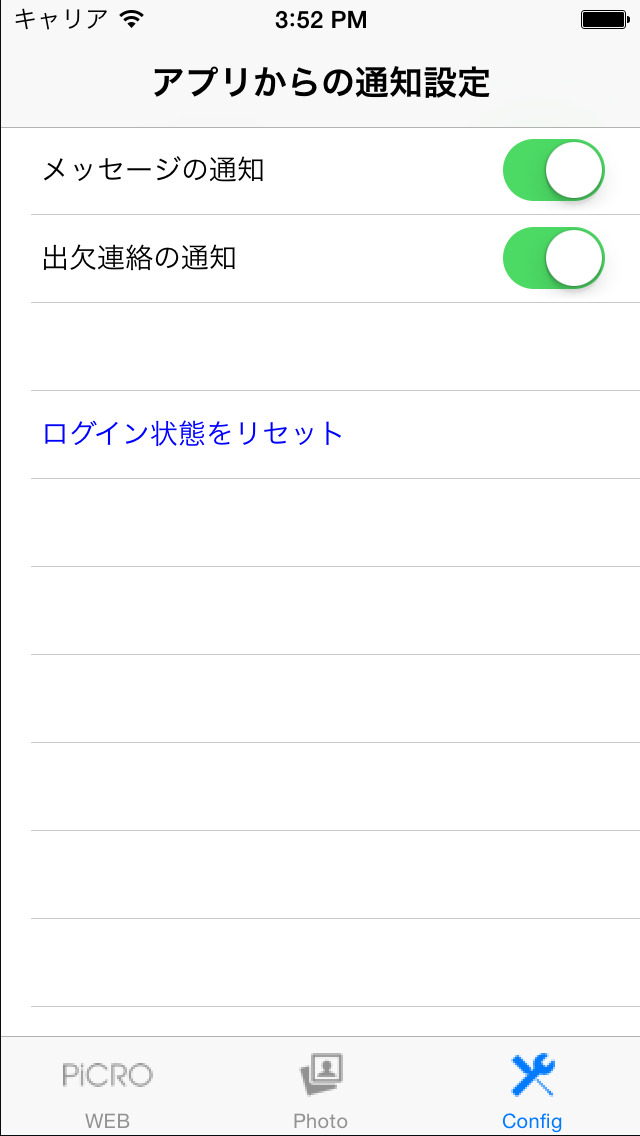
Task: Open the Photo tab
Action: (320, 1087)
